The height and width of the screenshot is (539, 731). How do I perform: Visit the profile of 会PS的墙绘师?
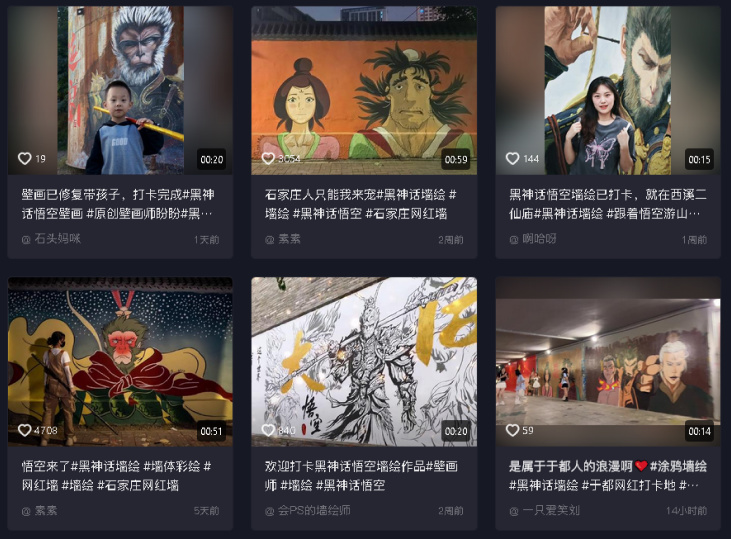point(314,511)
